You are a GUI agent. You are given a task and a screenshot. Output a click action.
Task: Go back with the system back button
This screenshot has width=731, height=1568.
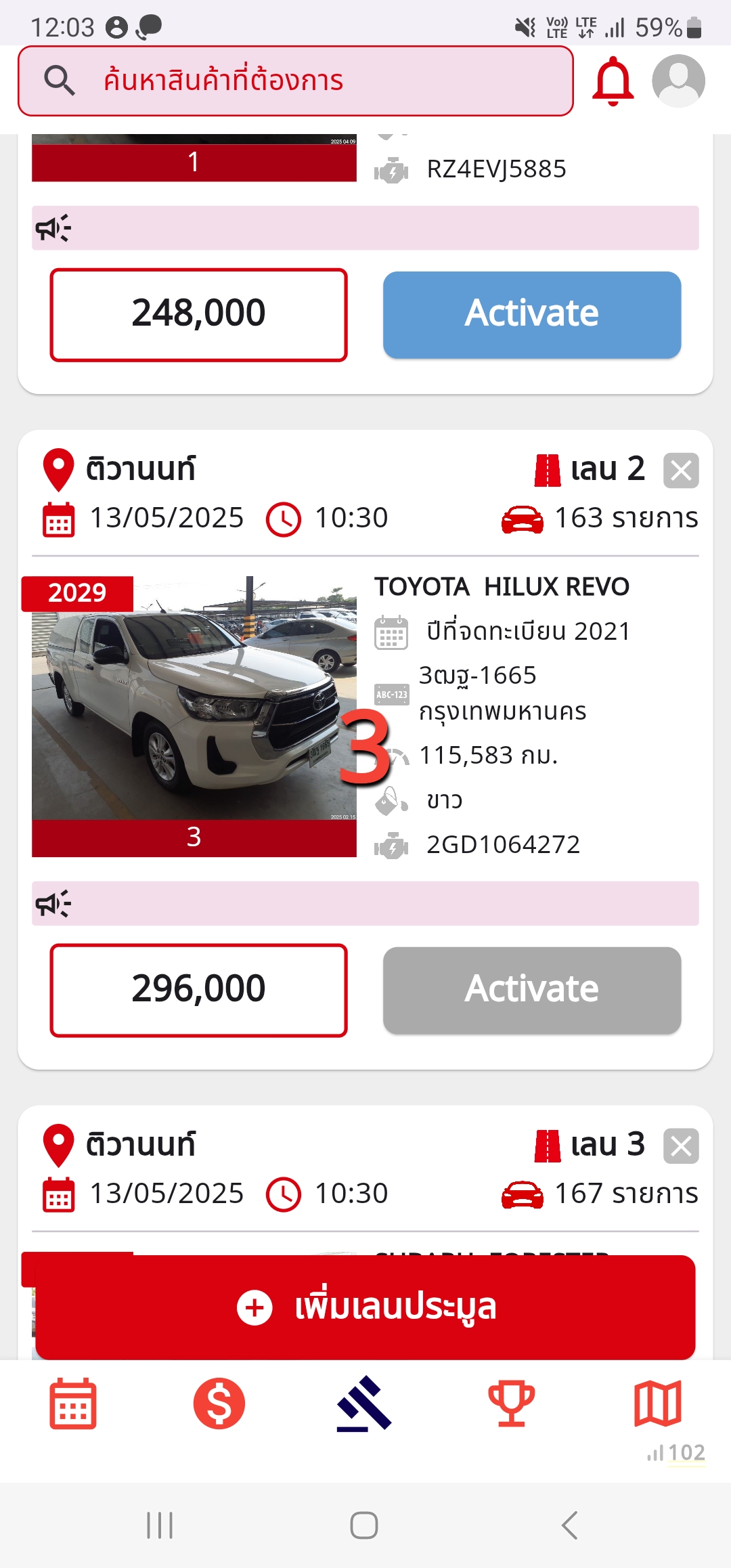pos(570,1525)
